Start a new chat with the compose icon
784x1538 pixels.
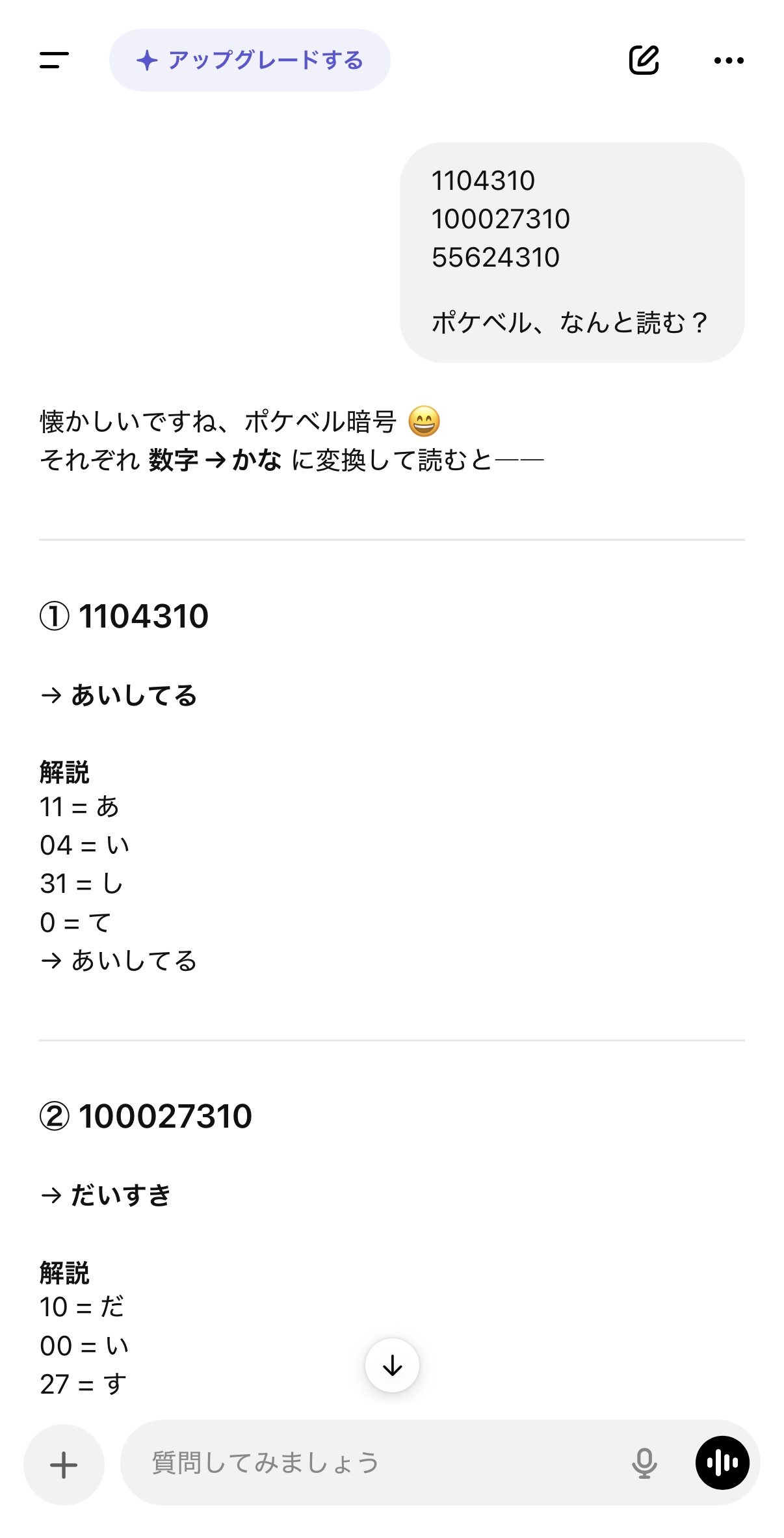[644, 60]
